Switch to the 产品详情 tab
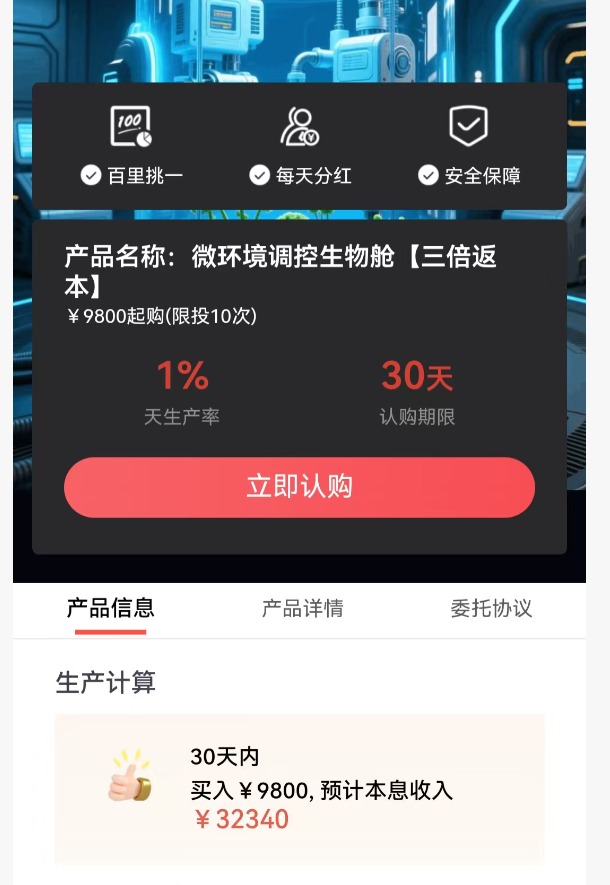 pyautogui.click(x=302, y=608)
